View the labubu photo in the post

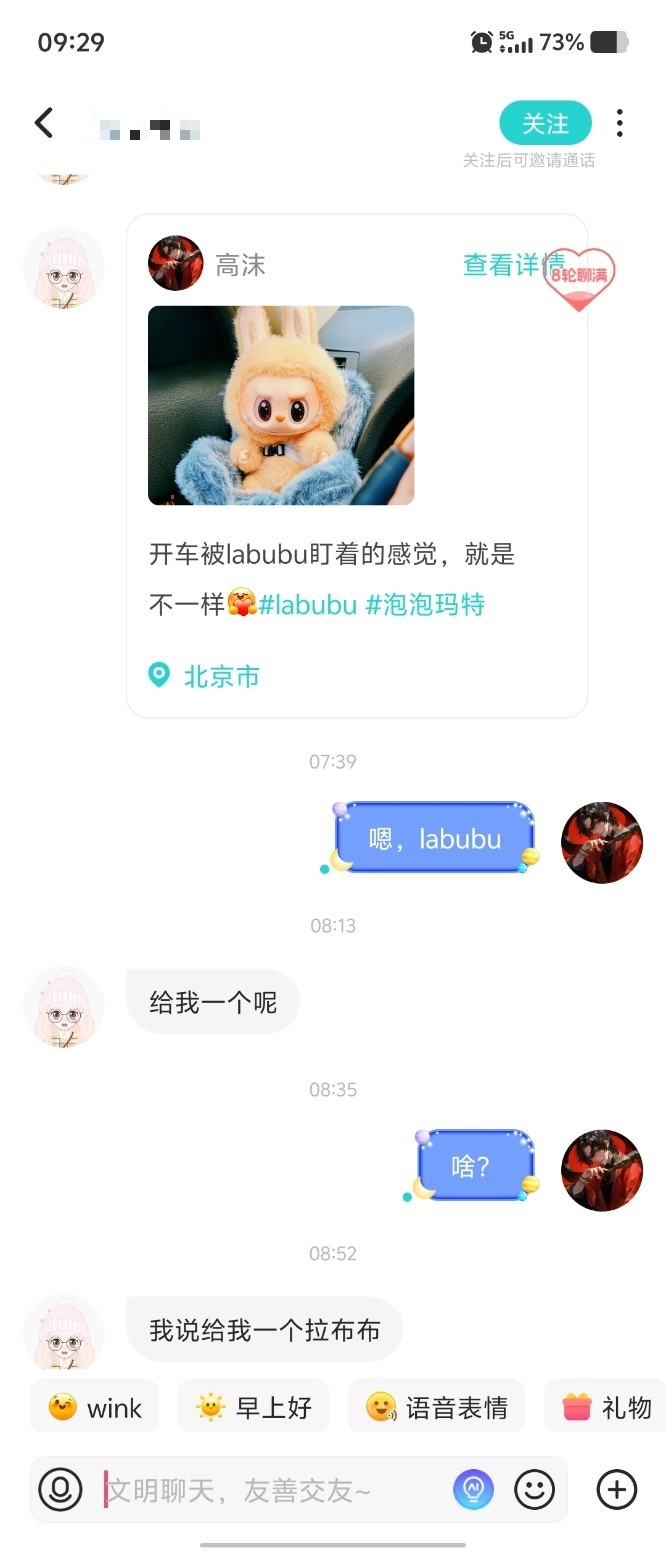[x=281, y=405]
